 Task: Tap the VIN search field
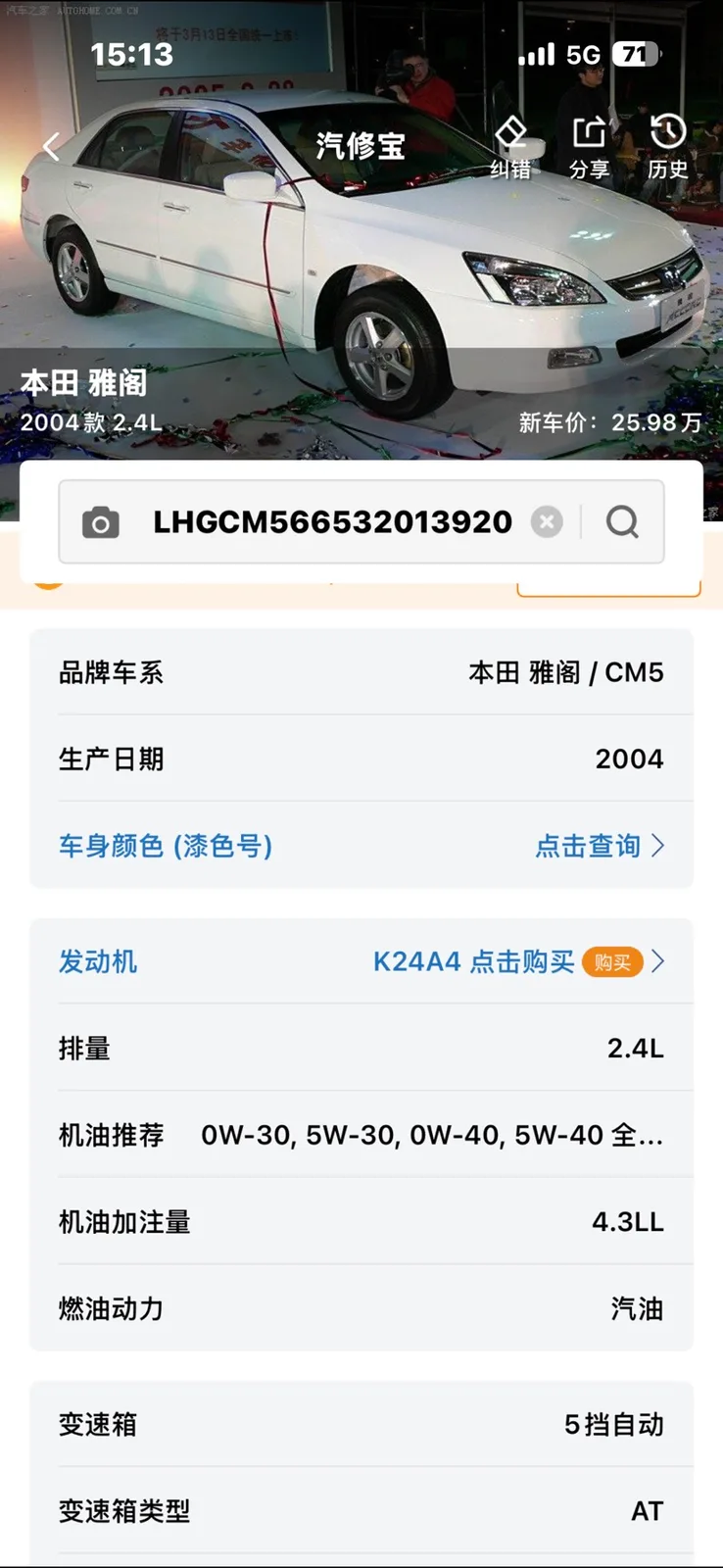pos(332,521)
